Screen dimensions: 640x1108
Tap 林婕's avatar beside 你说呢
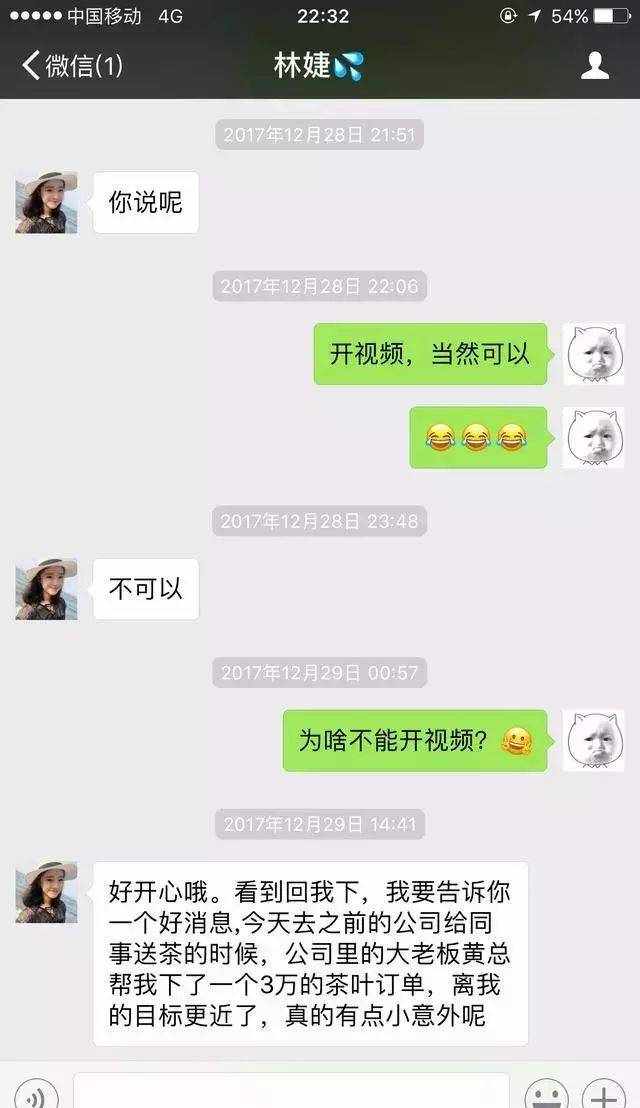46,202
